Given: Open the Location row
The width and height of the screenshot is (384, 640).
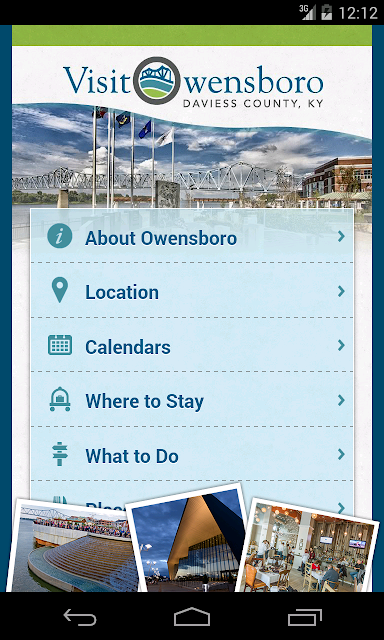Looking at the screenshot, I should (x=192, y=291).
